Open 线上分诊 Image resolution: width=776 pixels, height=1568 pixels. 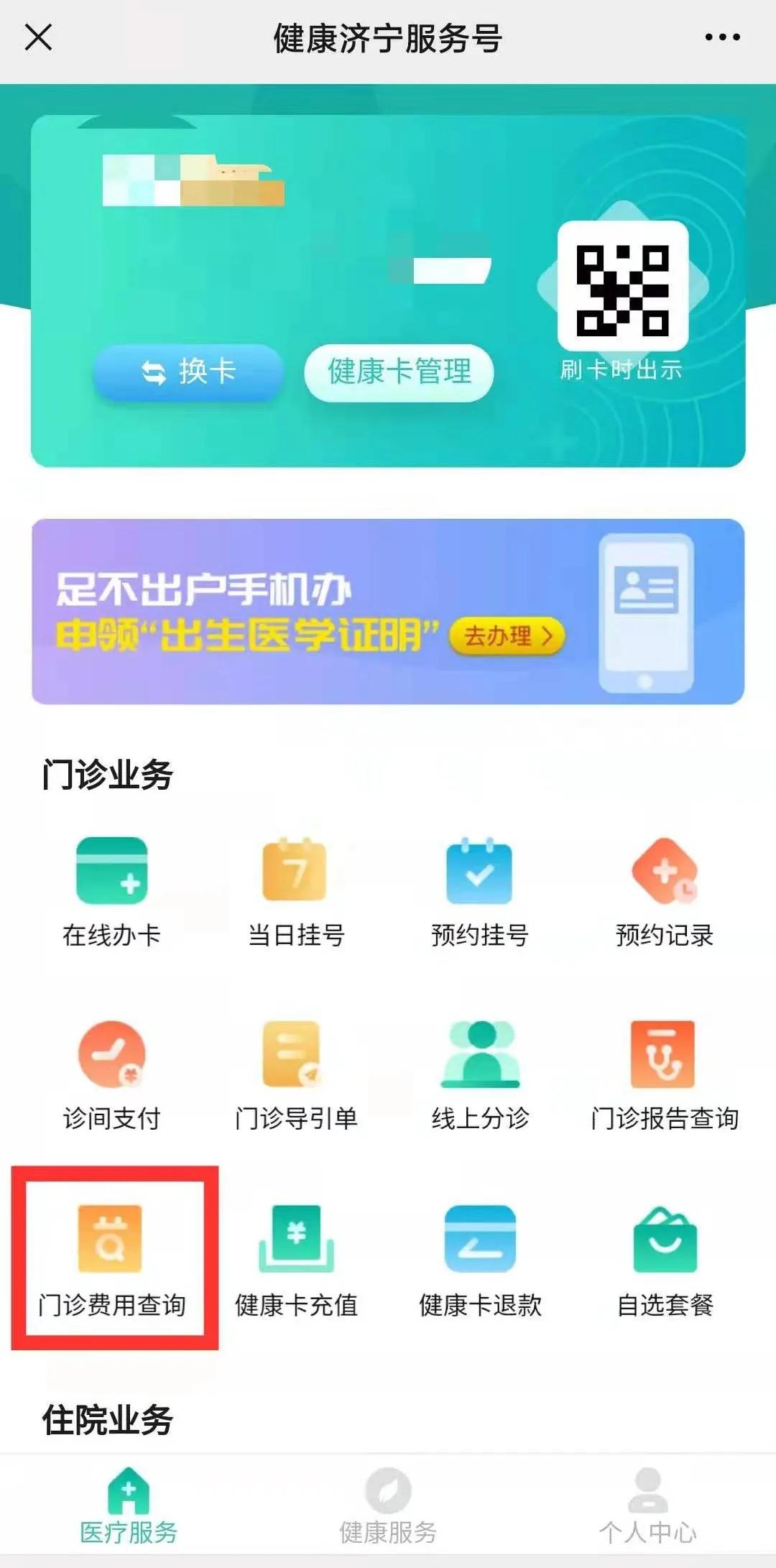(479, 1074)
